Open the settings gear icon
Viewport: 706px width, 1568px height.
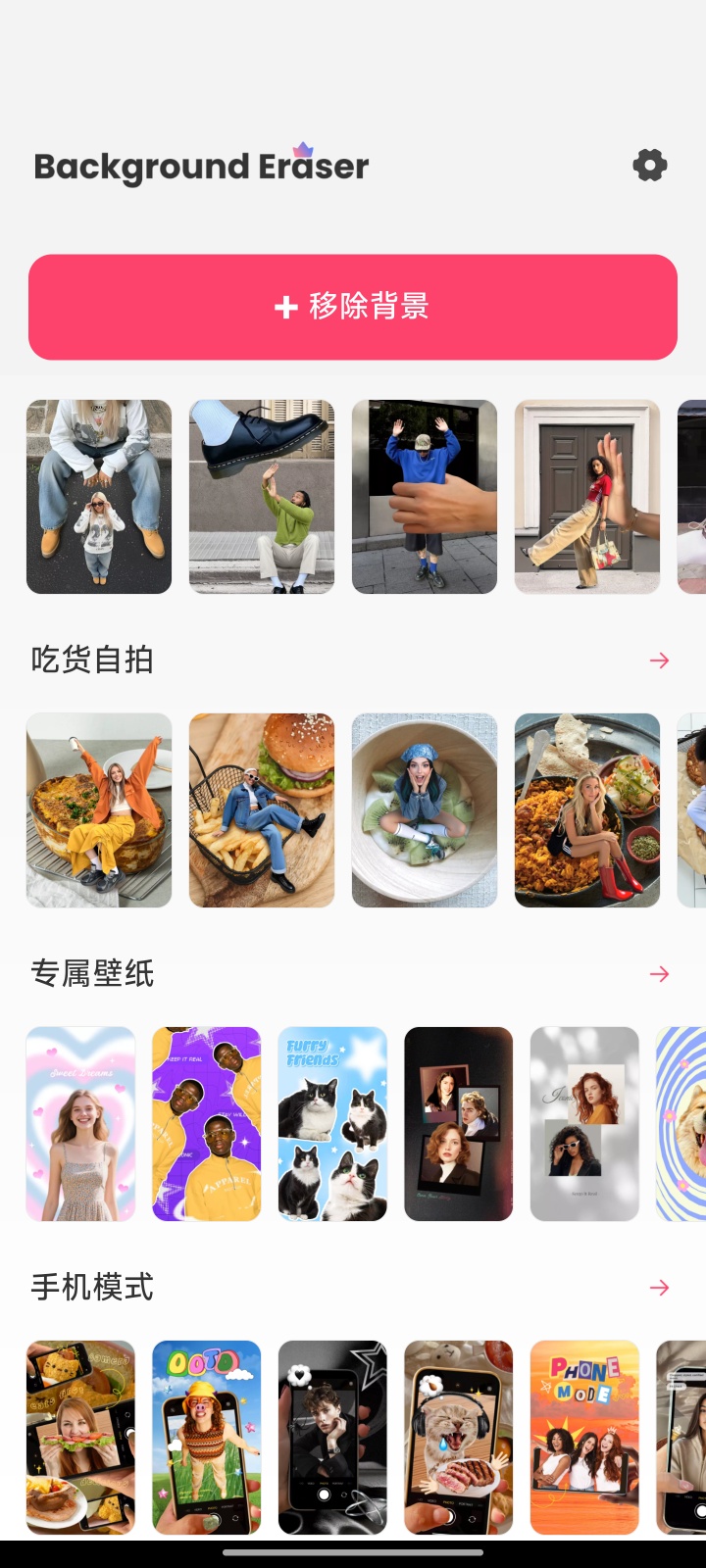649,165
